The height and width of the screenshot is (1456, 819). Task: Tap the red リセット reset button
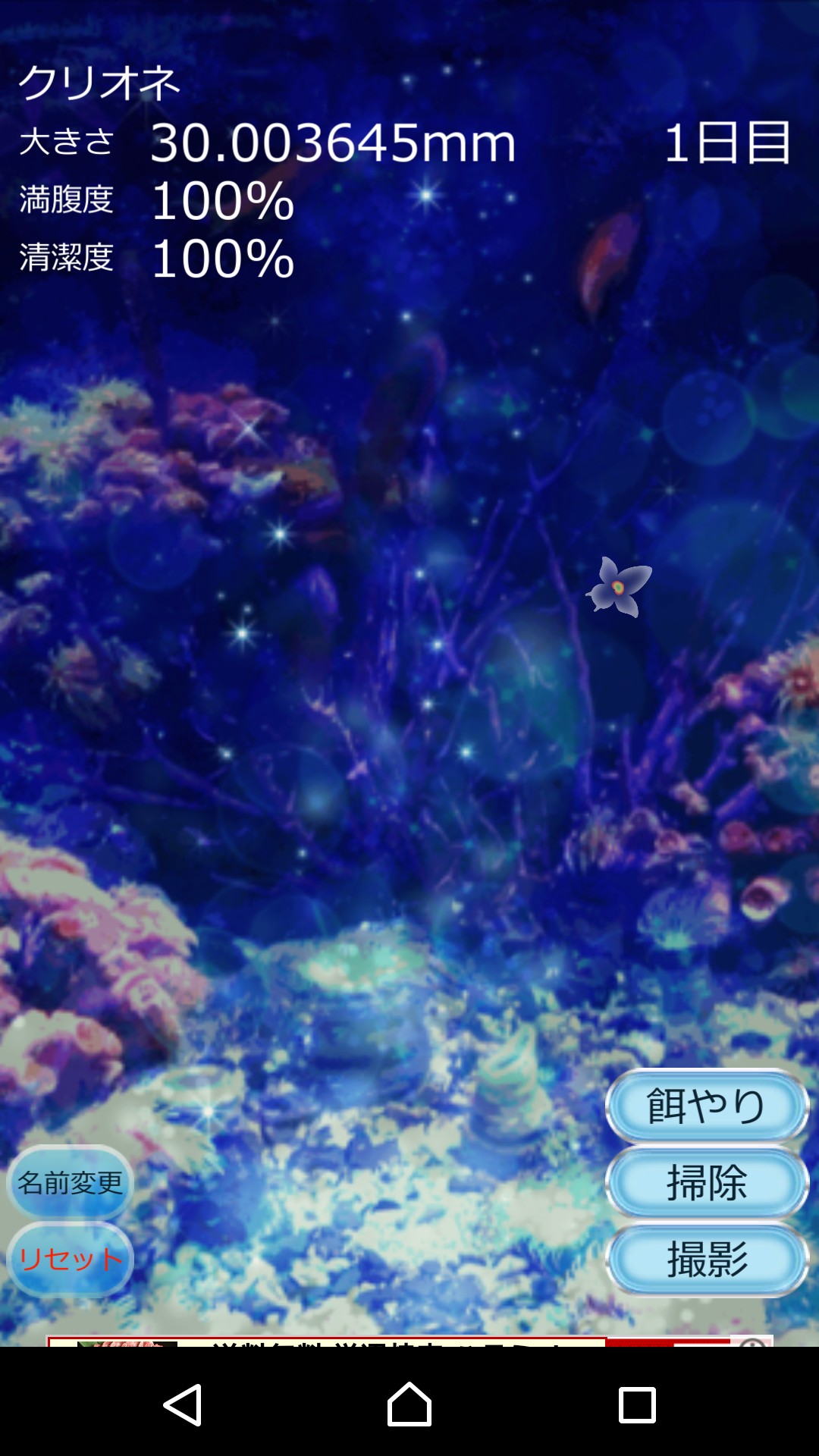click(x=70, y=1260)
